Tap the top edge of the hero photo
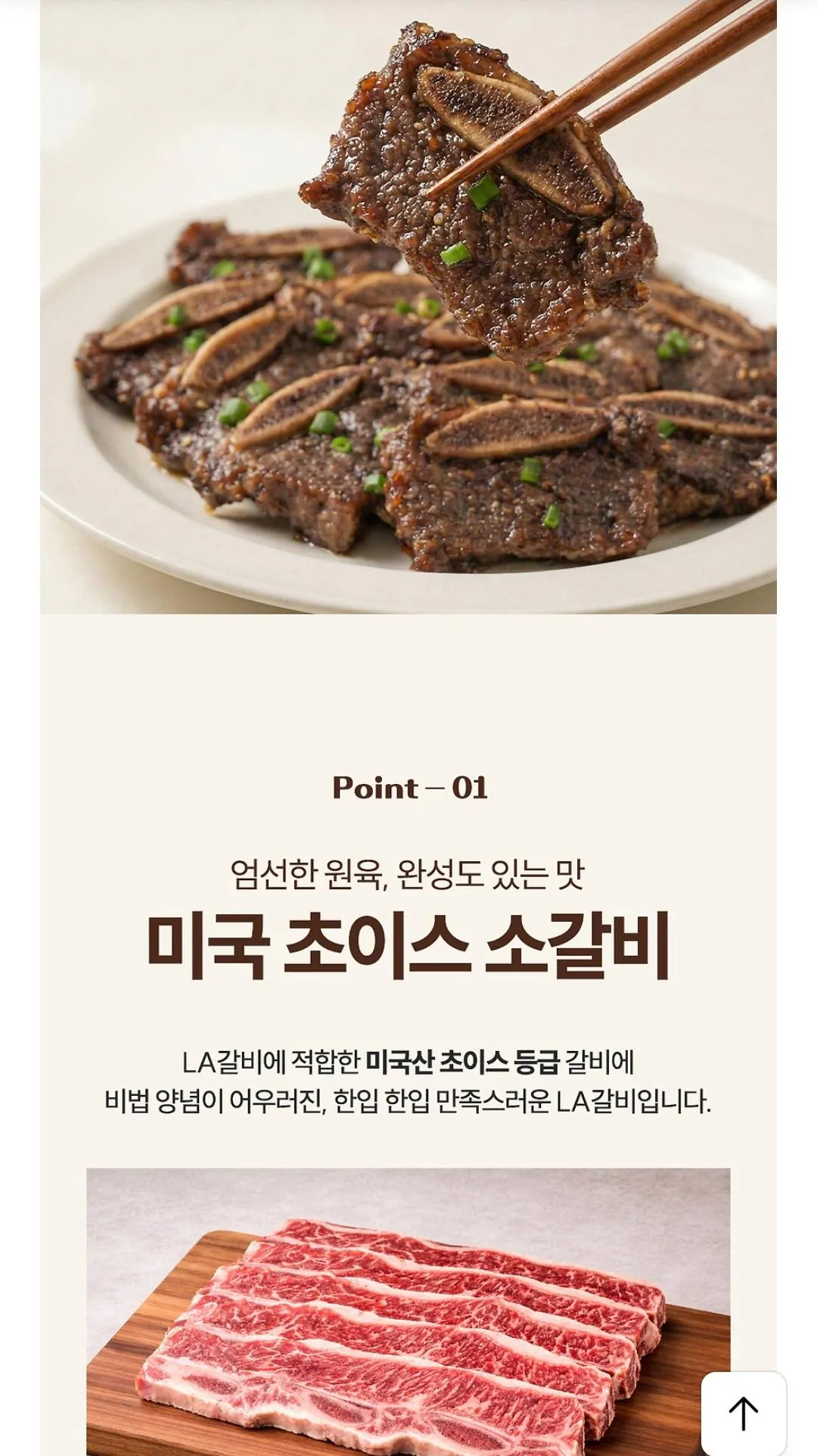 pos(408,8)
